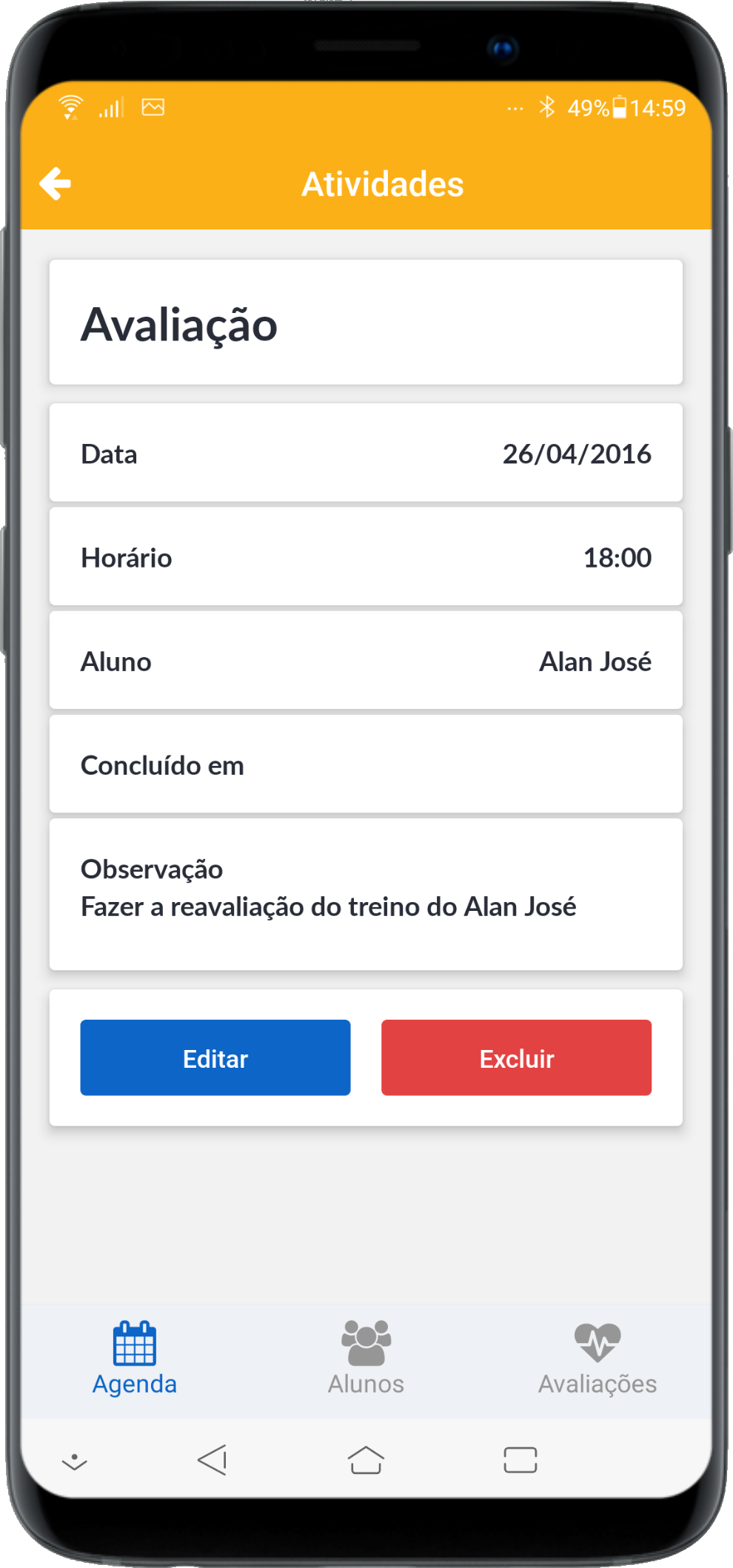Go to the Avaliações tab
Image resolution: width=733 pixels, height=1568 pixels.
tap(598, 1359)
